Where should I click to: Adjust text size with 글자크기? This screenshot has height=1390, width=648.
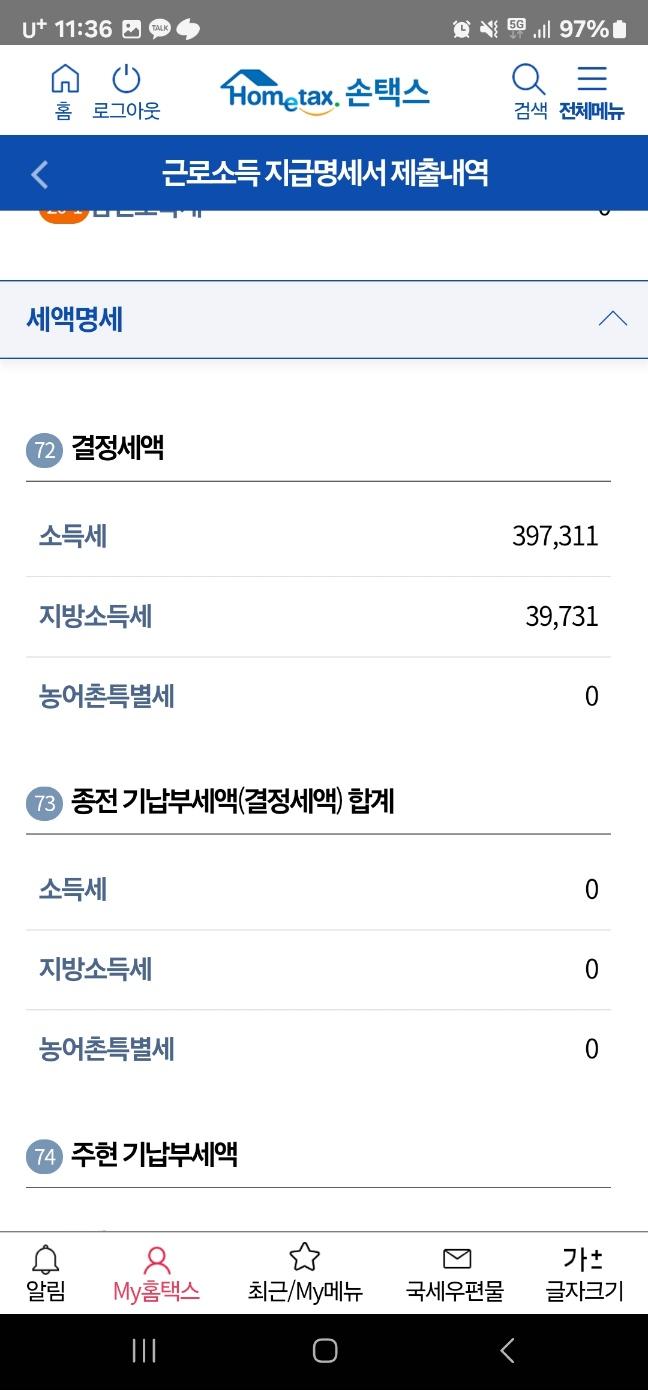tap(584, 1274)
